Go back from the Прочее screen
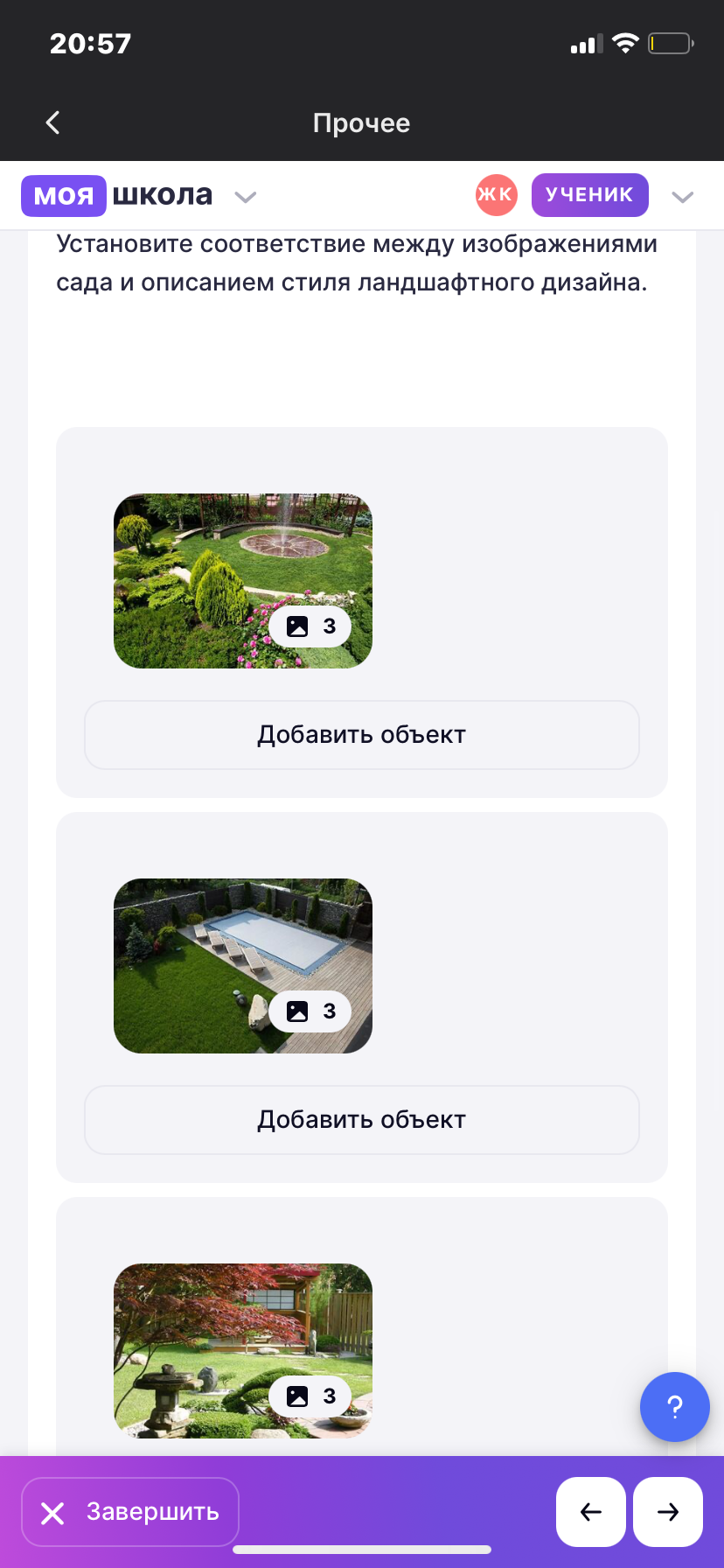Screen dimensions: 724x1568 pos(53,122)
